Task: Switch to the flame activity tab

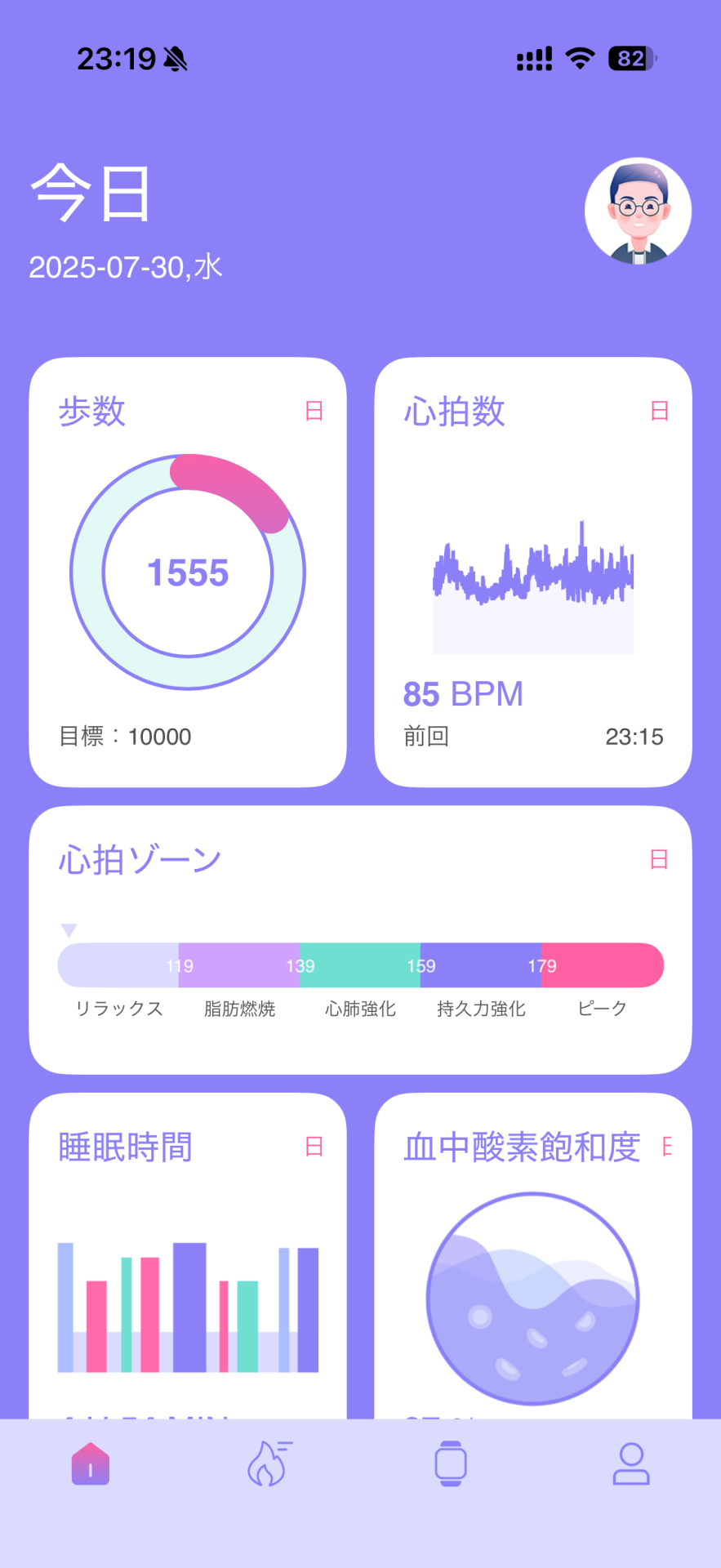Action: [269, 1463]
